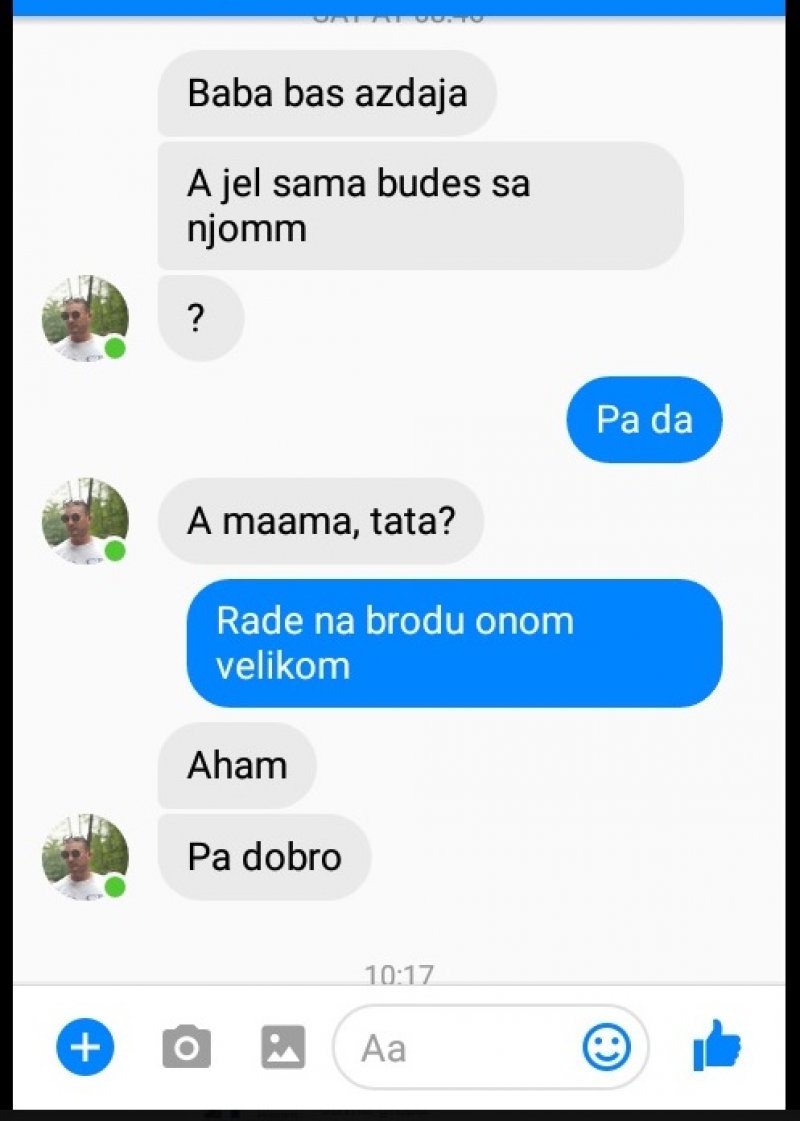
Task: Send a thumbs-up like
Action: (x=716, y=1047)
